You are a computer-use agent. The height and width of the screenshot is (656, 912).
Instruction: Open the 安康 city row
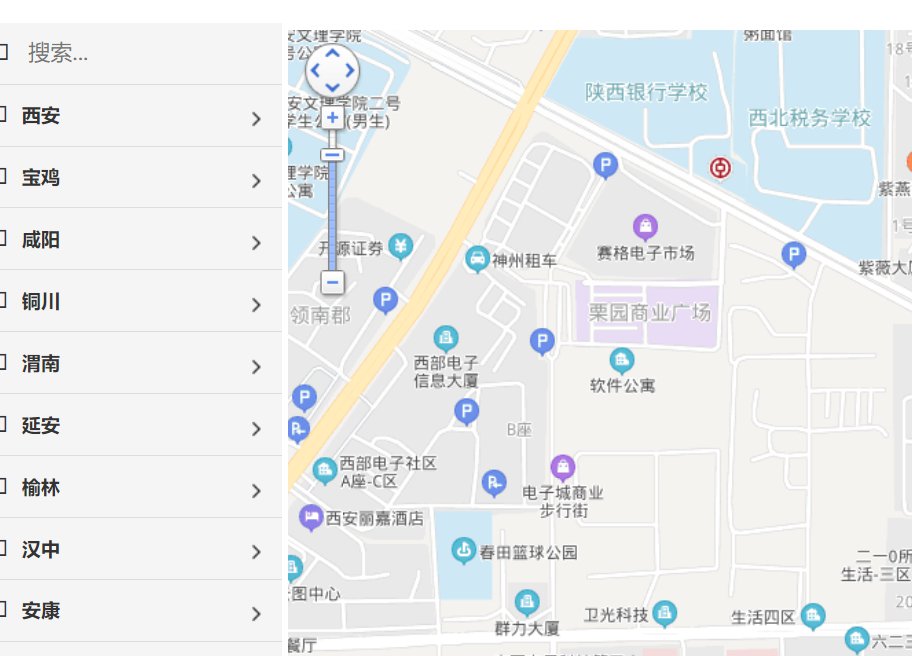click(140, 611)
